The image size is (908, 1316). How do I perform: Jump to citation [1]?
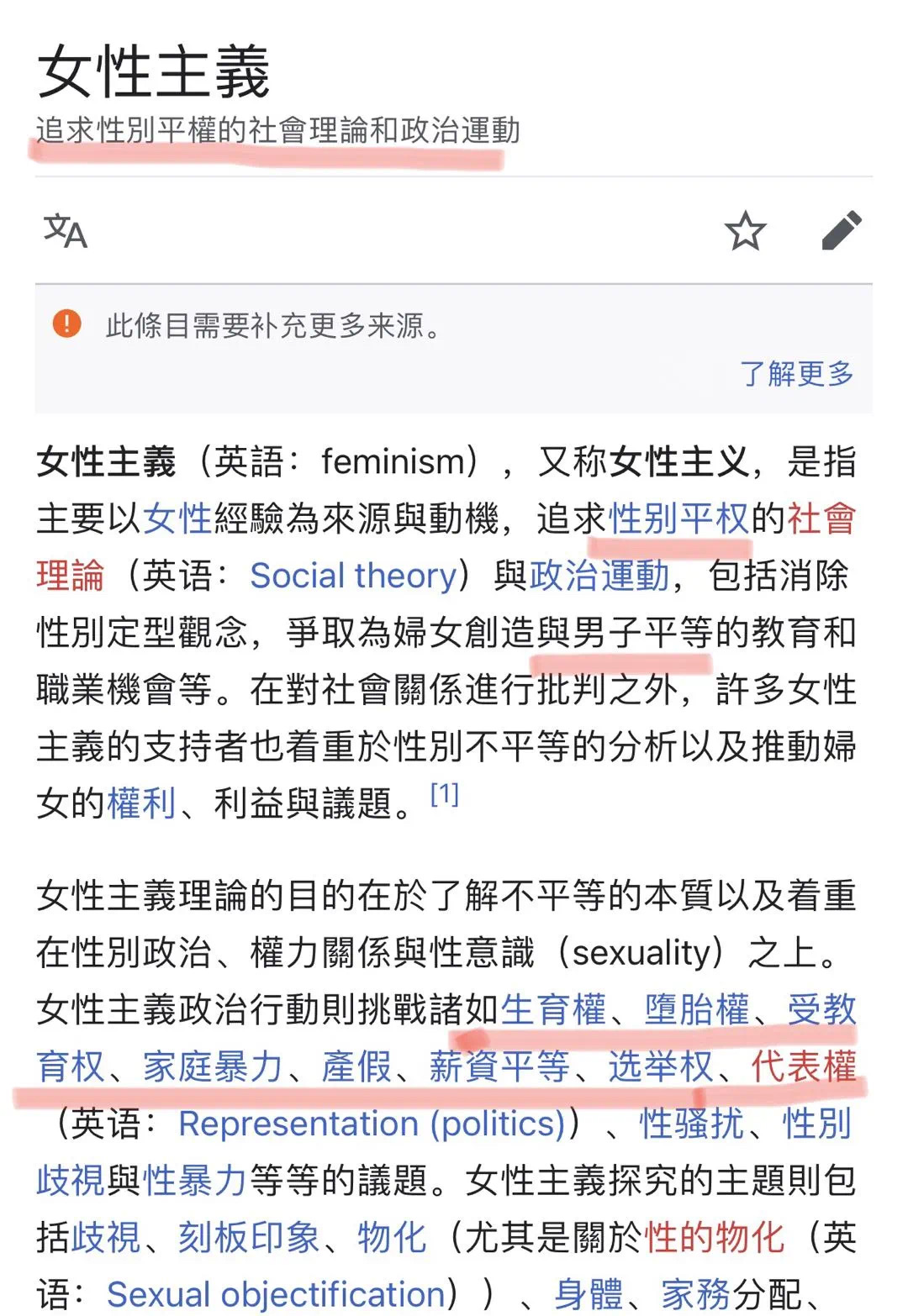coord(444,793)
